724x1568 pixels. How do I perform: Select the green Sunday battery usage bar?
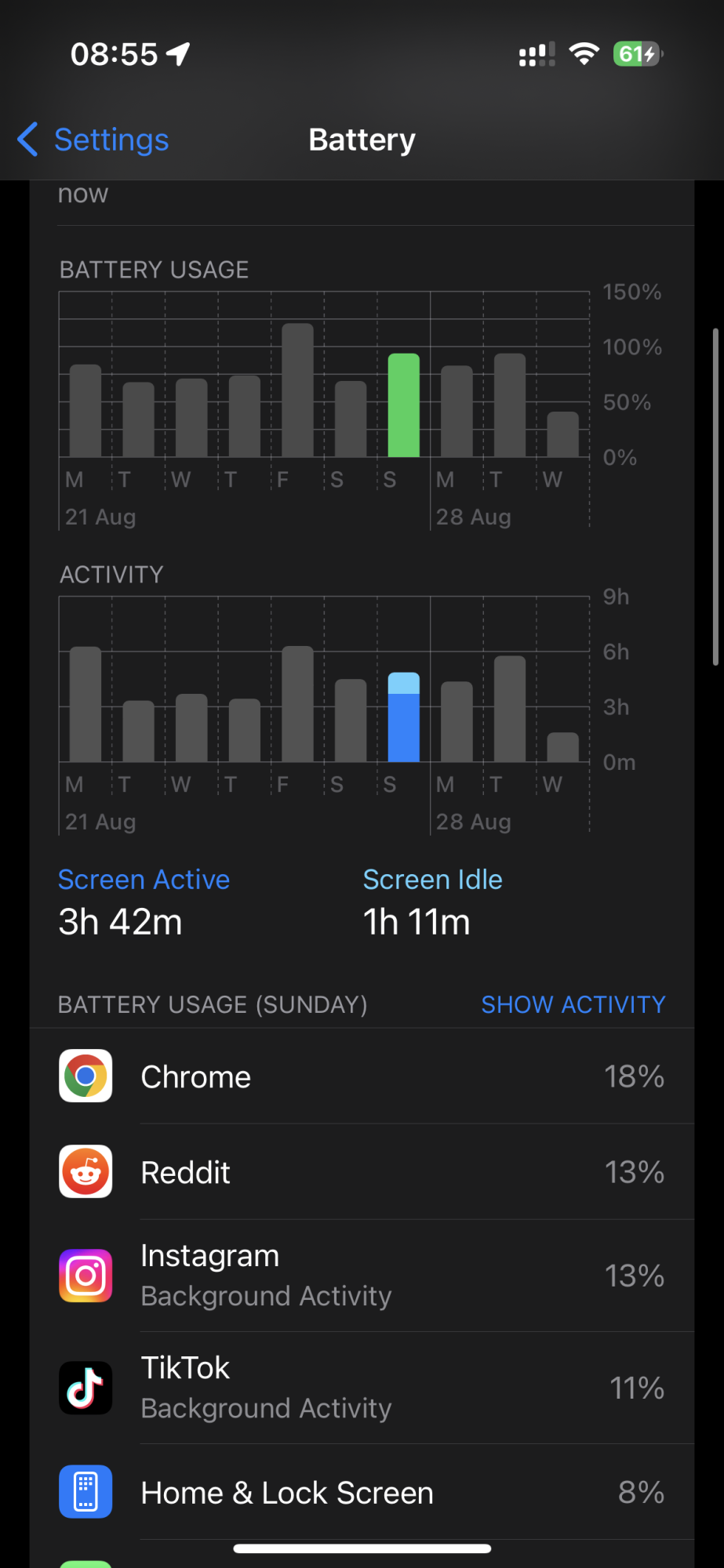tap(404, 405)
